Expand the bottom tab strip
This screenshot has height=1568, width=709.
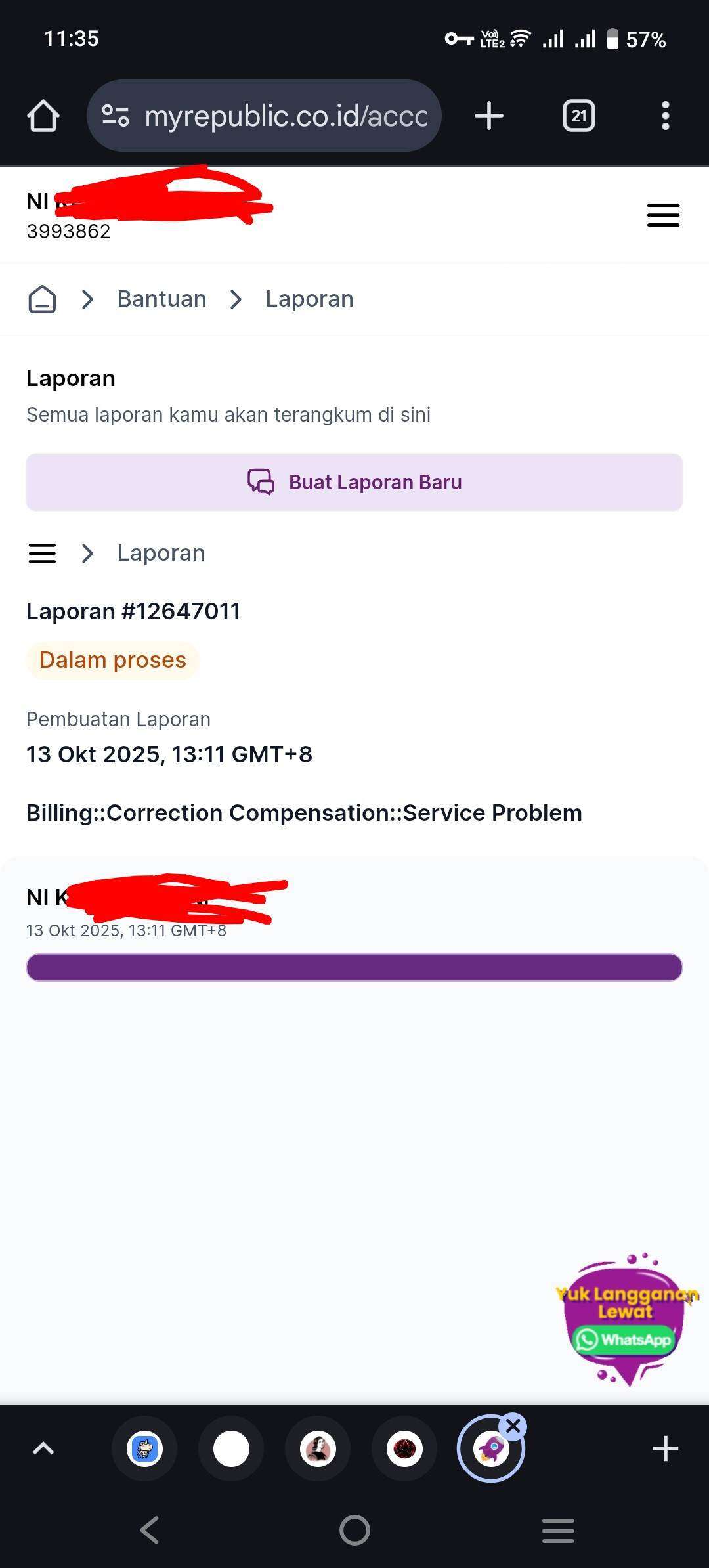coord(43,1448)
